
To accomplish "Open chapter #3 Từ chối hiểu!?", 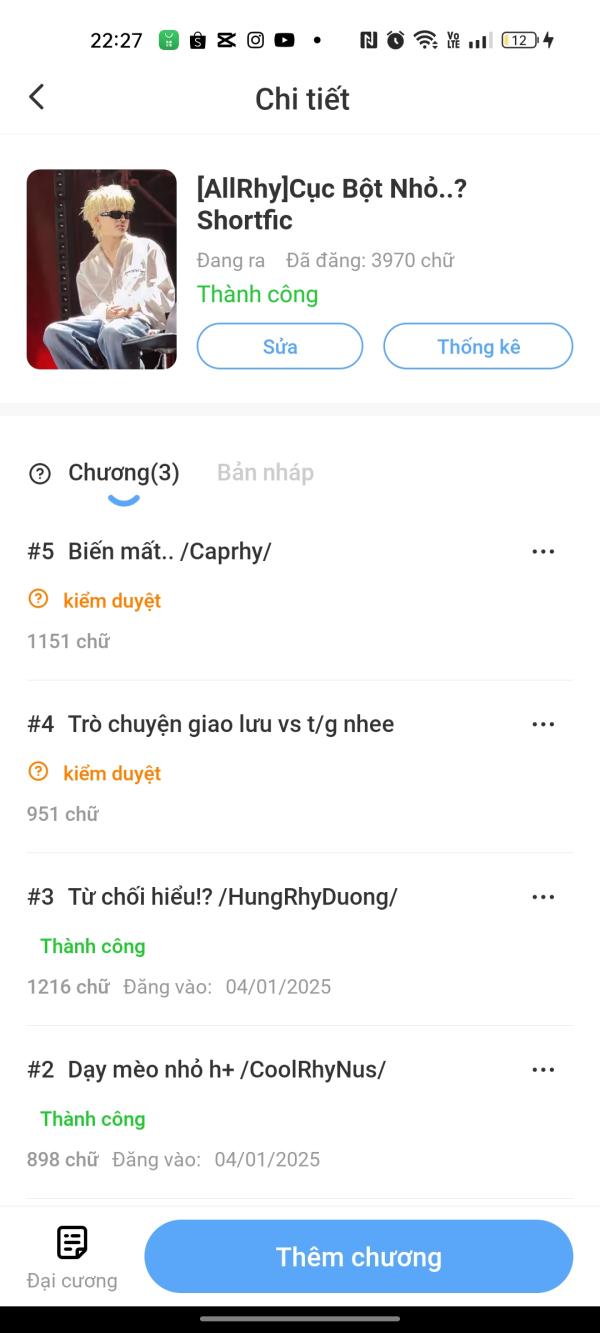I will (x=232, y=897).
